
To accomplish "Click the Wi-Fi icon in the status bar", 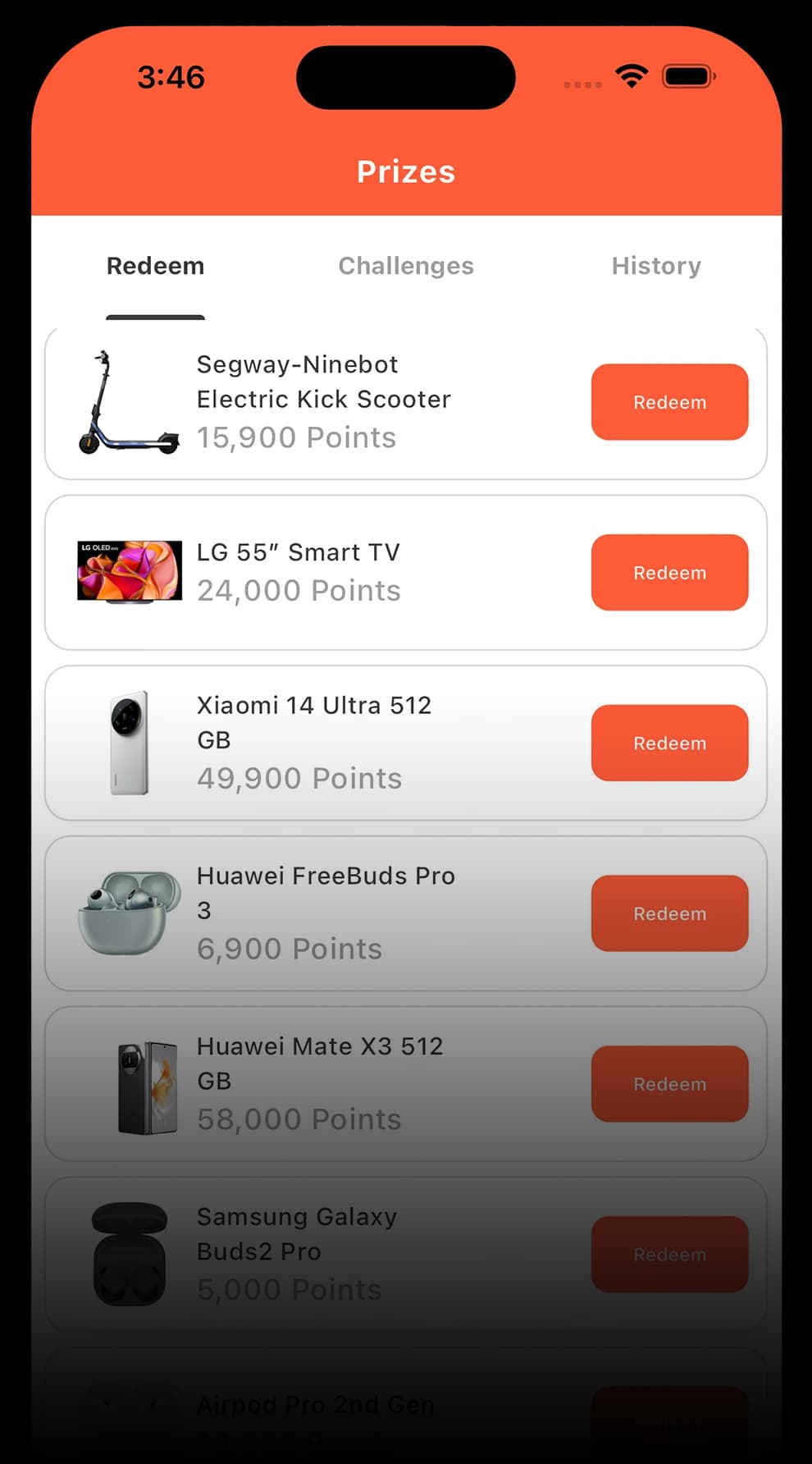I will pos(630,75).
